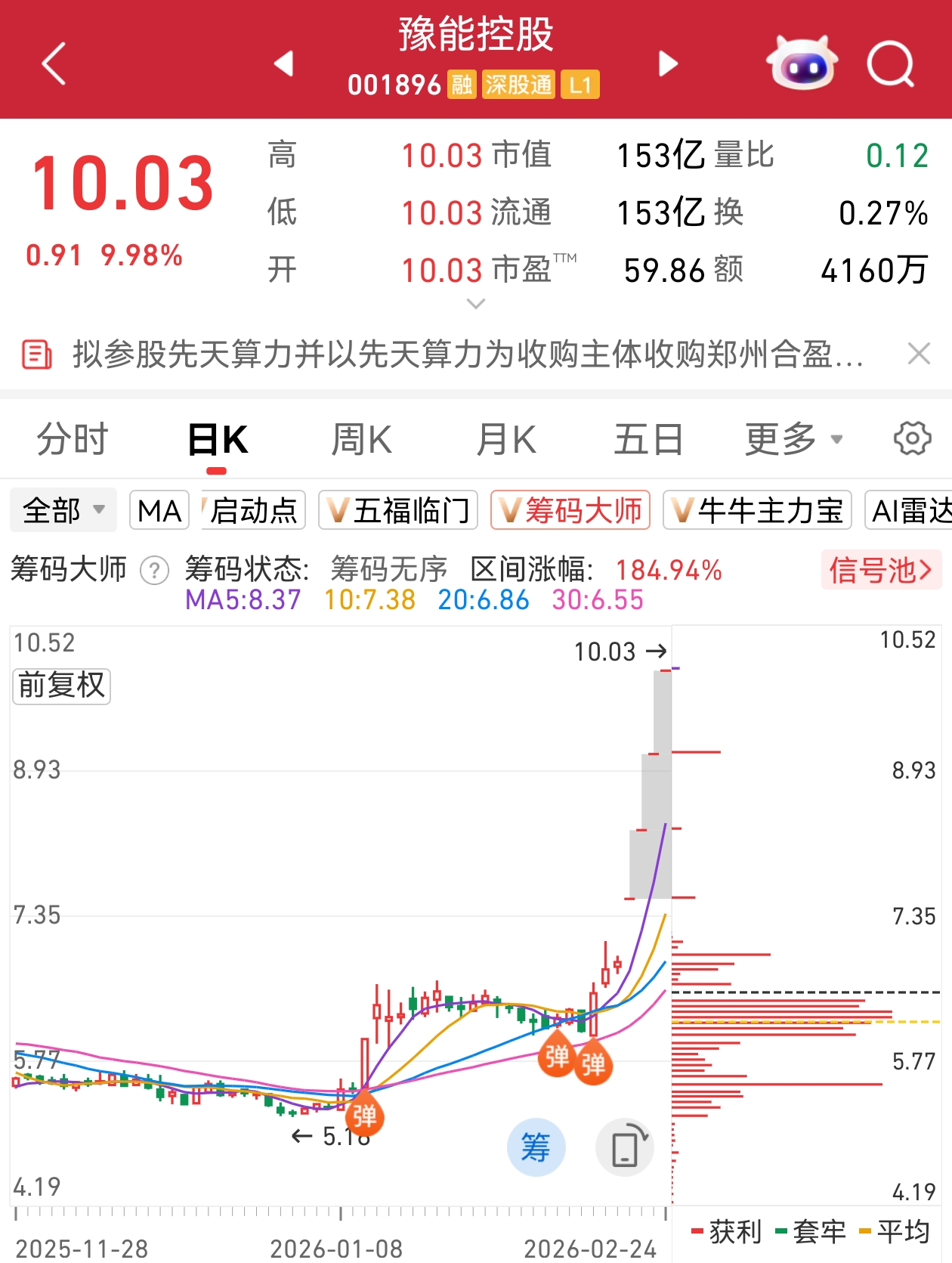Switch to 五日 chart view
This screenshot has height=1263, width=952.
click(648, 439)
